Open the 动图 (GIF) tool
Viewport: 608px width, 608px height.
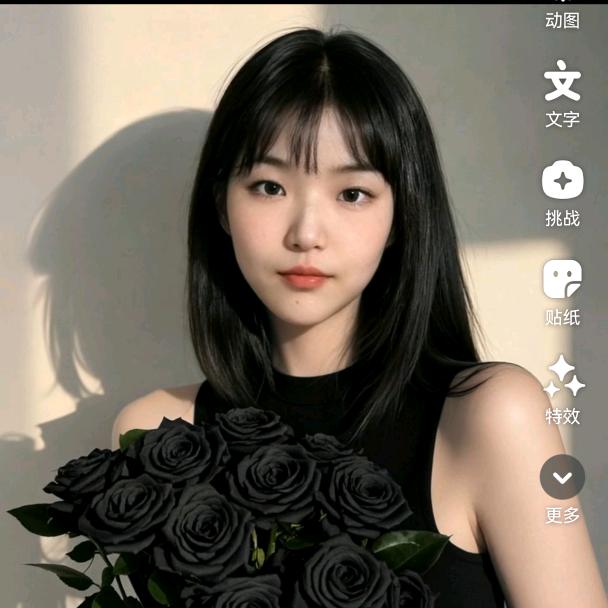[562, 18]
